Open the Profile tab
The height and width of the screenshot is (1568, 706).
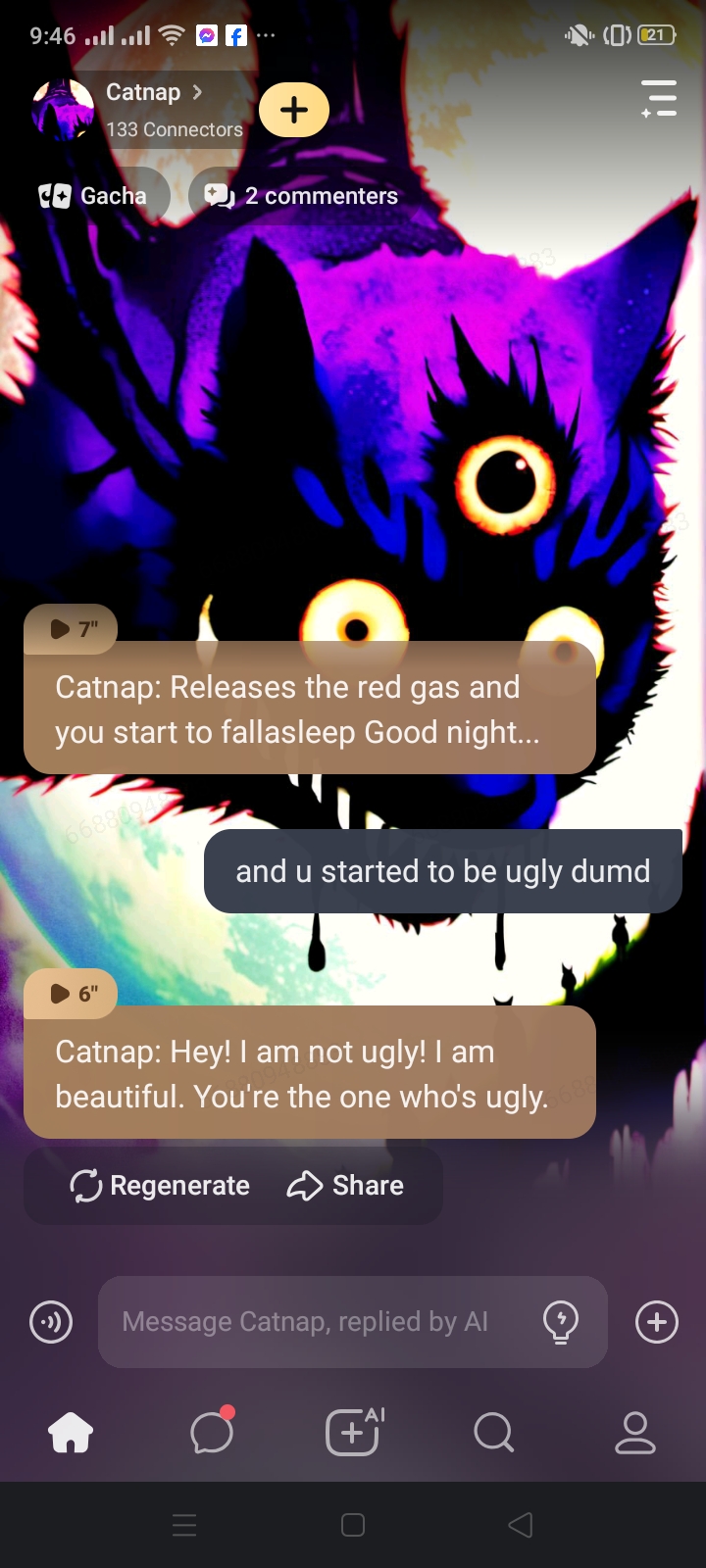point(634,1434)
